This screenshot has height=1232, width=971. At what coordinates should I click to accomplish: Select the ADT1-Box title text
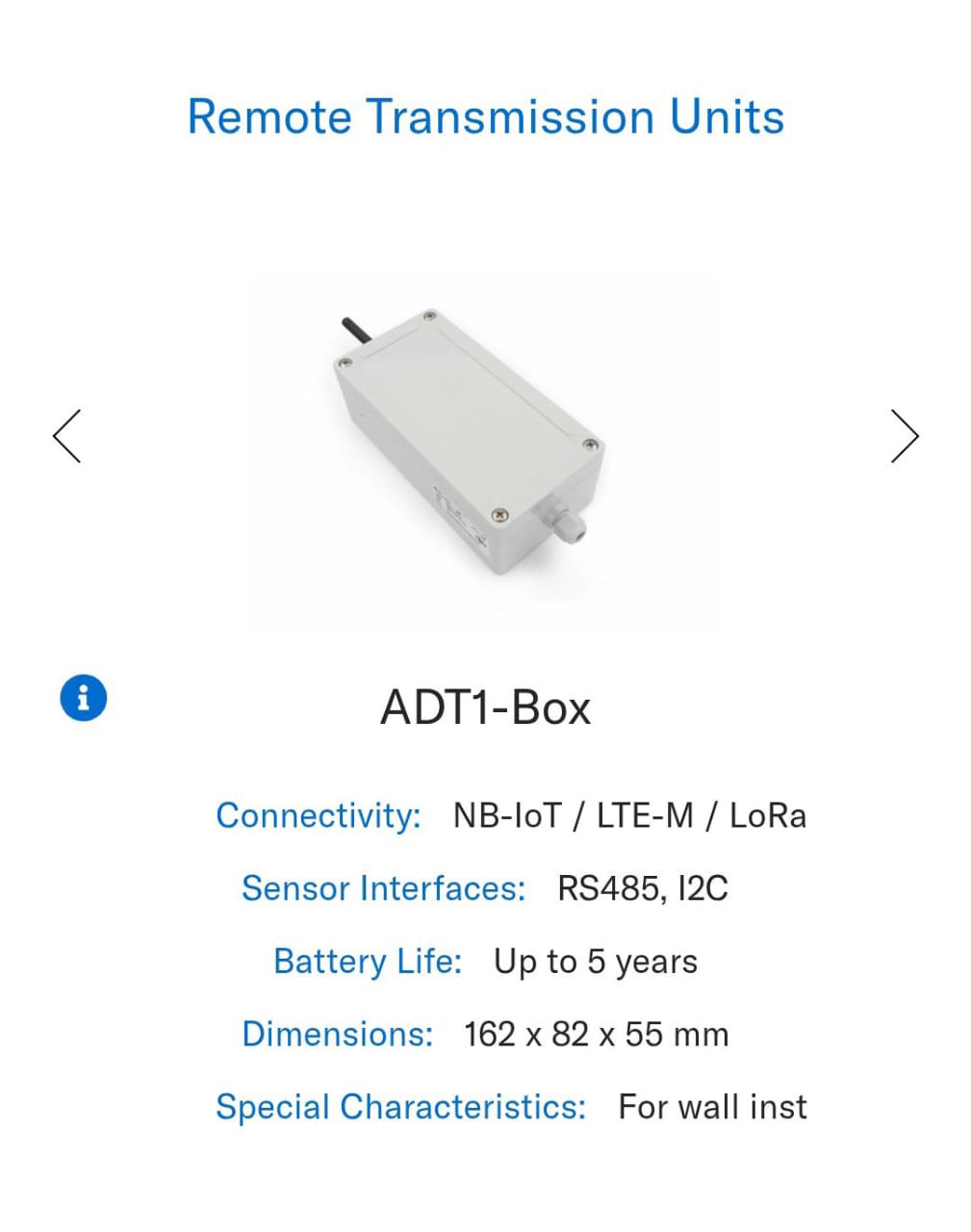point(485,706)
